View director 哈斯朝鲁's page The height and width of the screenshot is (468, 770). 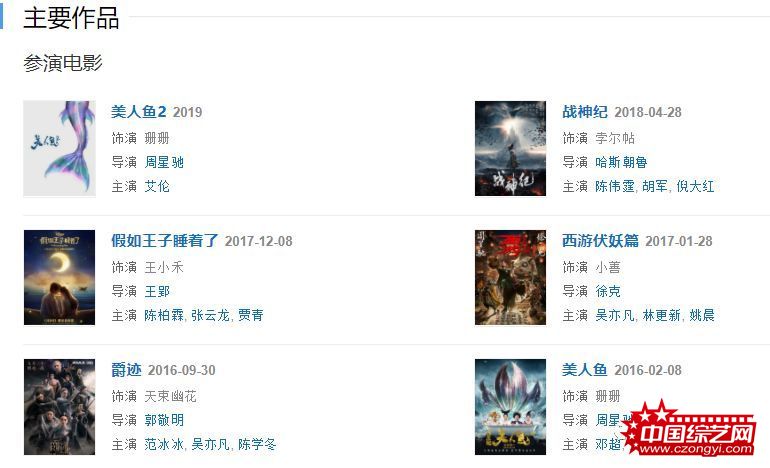pos(621,162)
